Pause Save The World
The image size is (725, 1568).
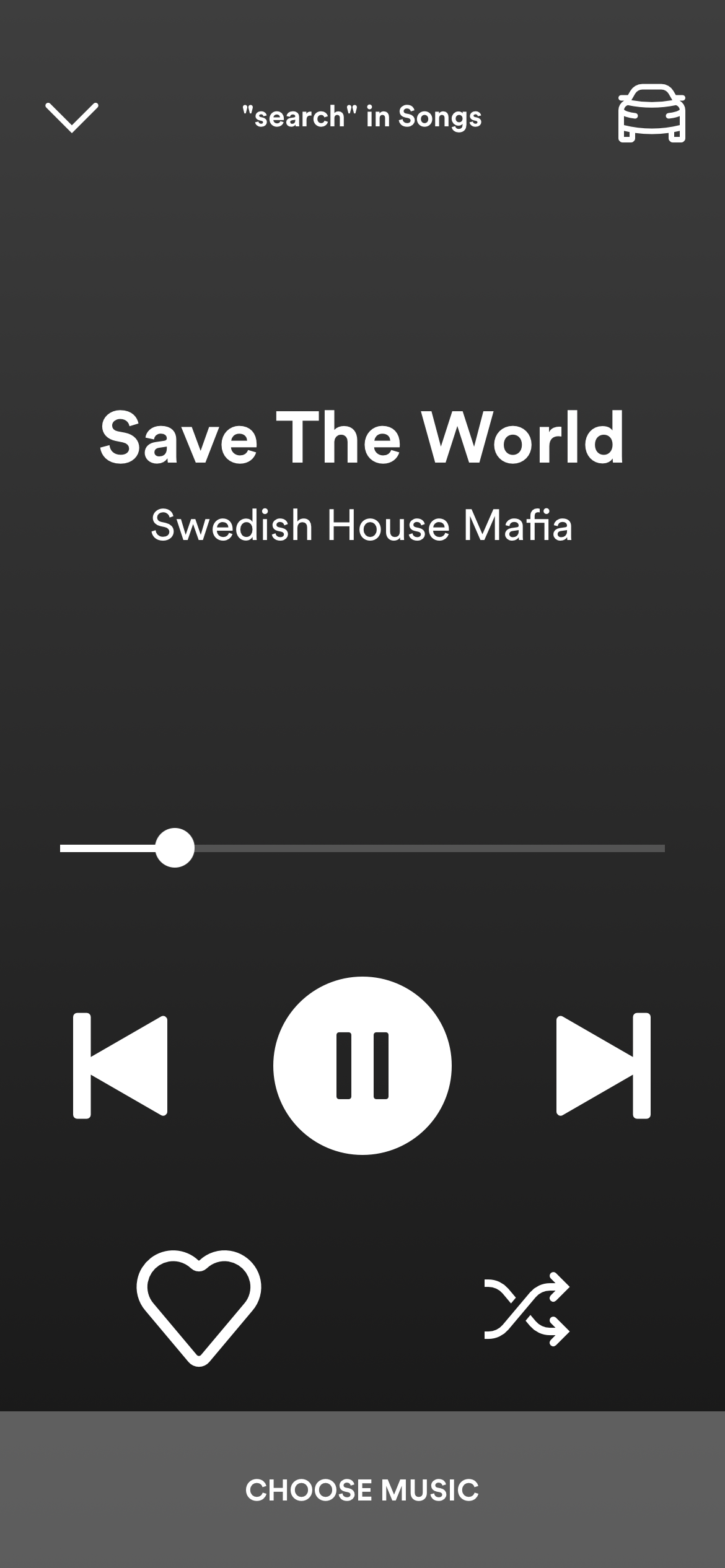click(362, 1065)
